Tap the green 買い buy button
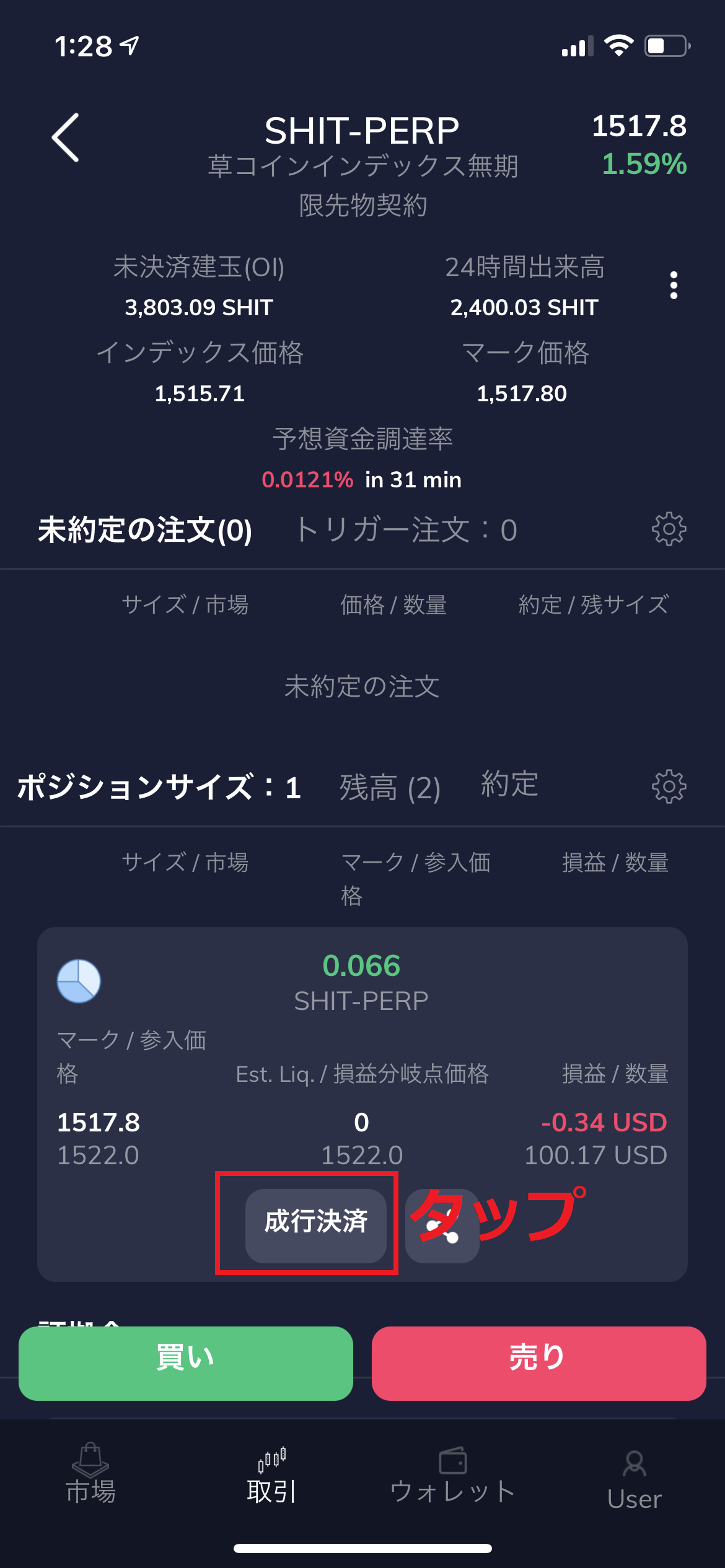This screenshot has width=725, height=1568. point(185,1363)
